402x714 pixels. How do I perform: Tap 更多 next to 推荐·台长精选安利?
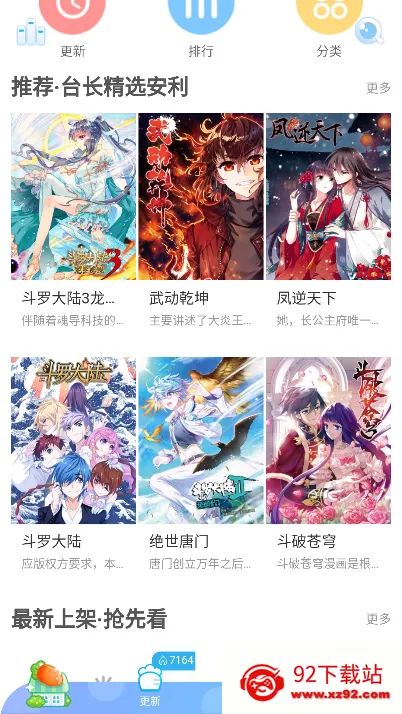pyautogui.click(x=378, y=87)
